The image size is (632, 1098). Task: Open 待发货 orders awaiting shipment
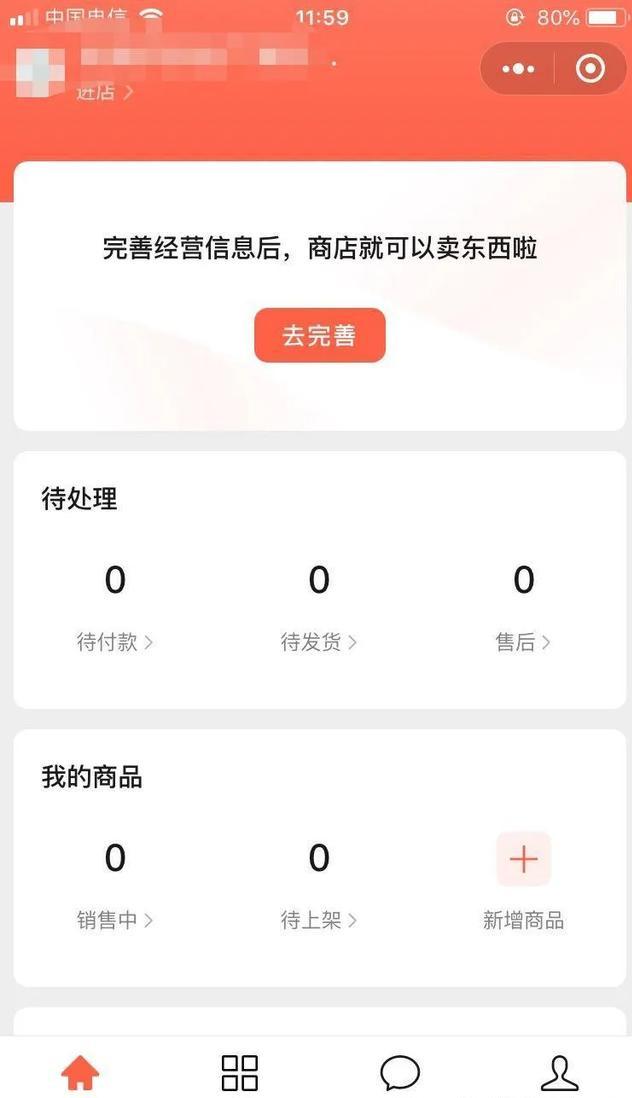[x=319, y=642]
